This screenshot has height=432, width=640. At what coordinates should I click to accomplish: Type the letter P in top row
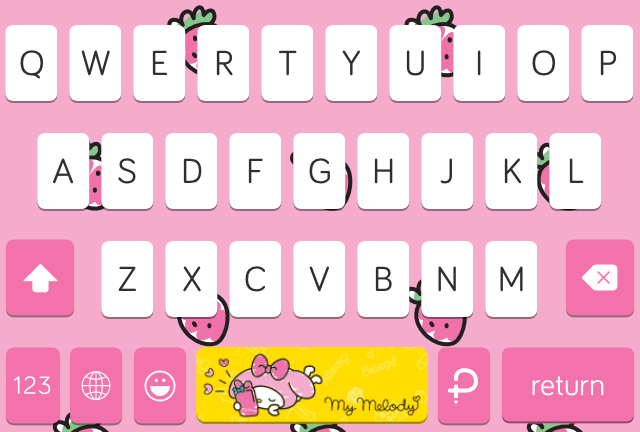click(x=607, y=63)
